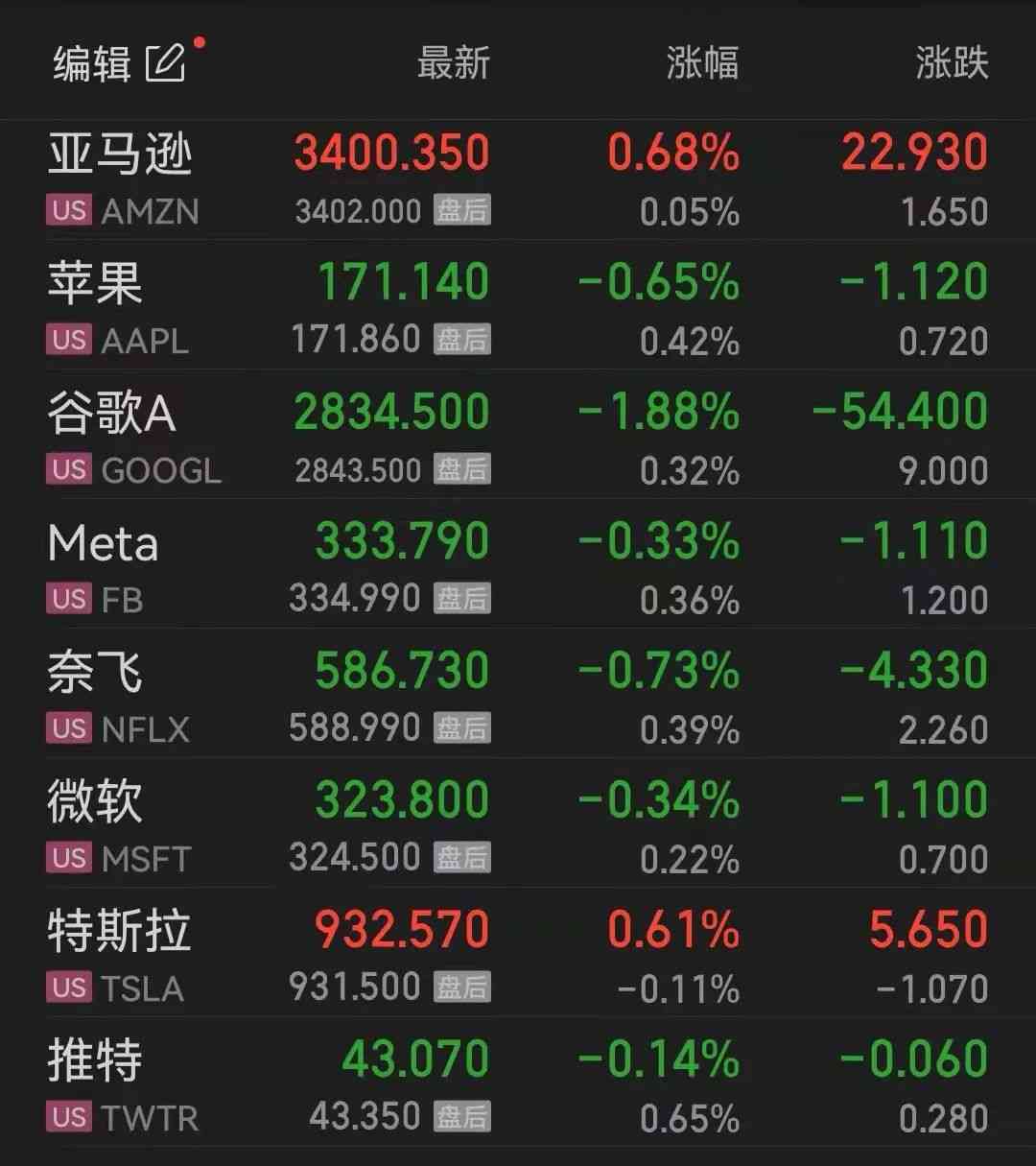This screenshot has width=1036, height=1166.
Task: Click the edit pencil icon
Action: pos(165,62)
